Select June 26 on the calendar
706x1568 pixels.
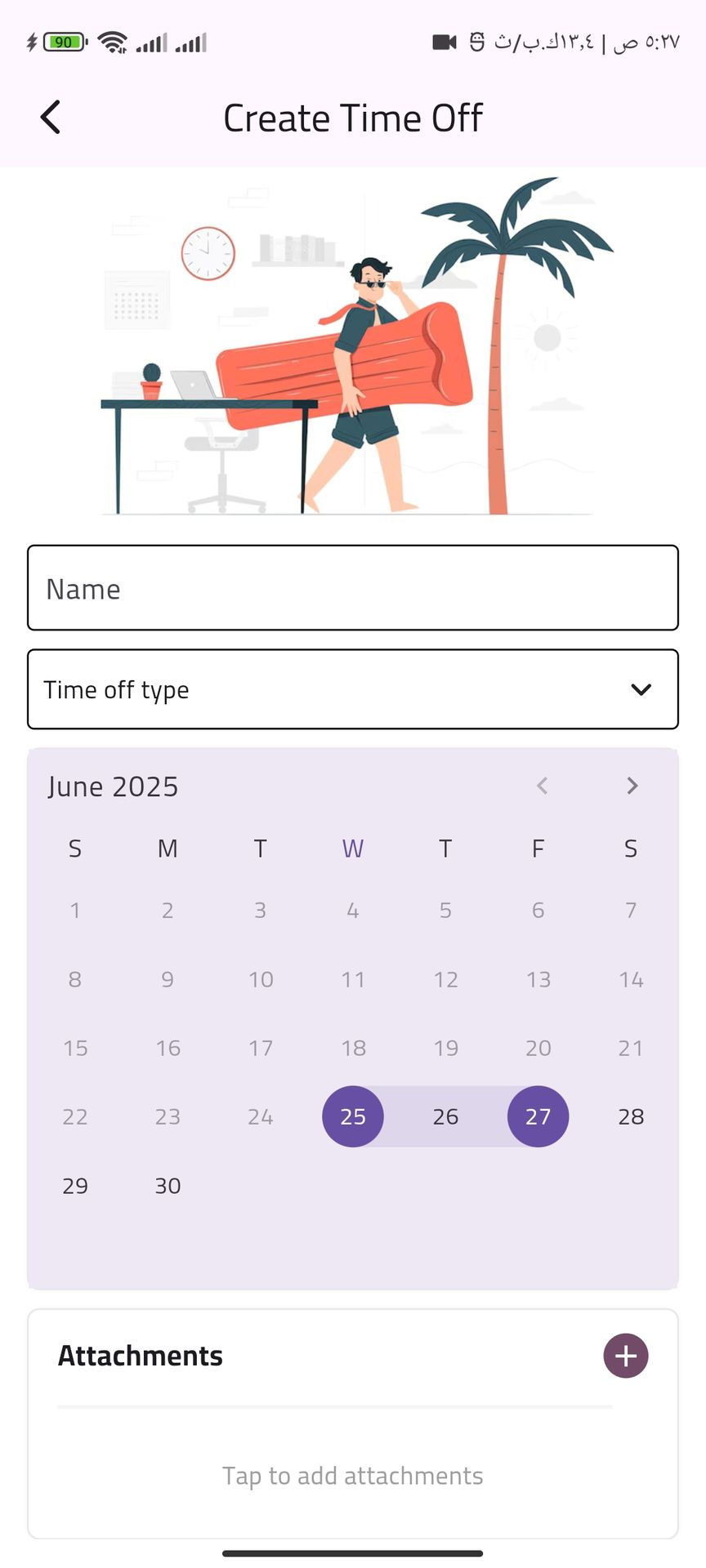[445, 1116]
